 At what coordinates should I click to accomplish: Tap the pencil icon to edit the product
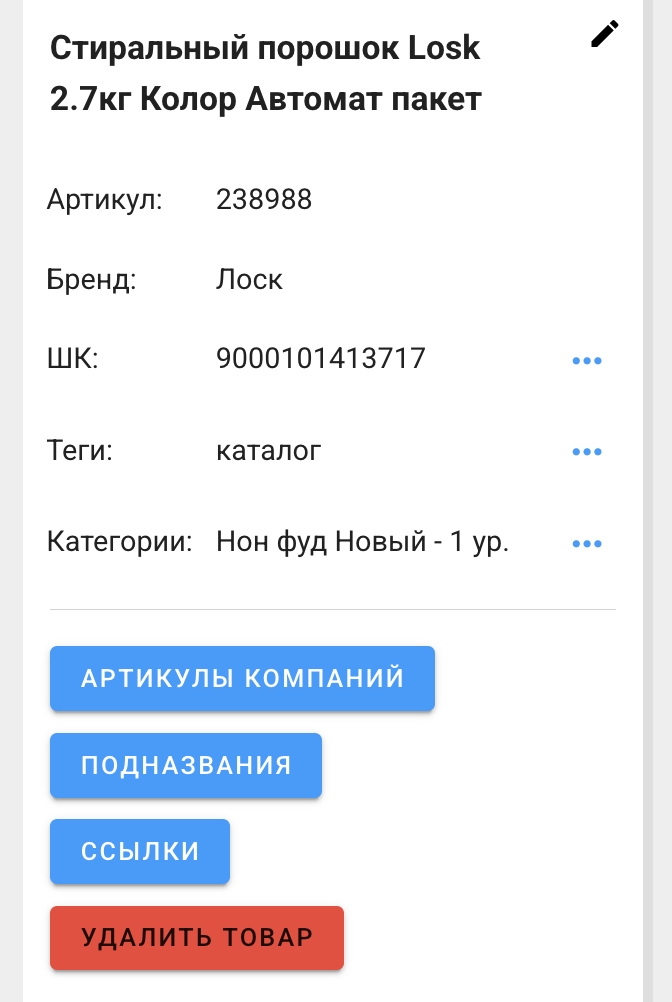point(604,35)
